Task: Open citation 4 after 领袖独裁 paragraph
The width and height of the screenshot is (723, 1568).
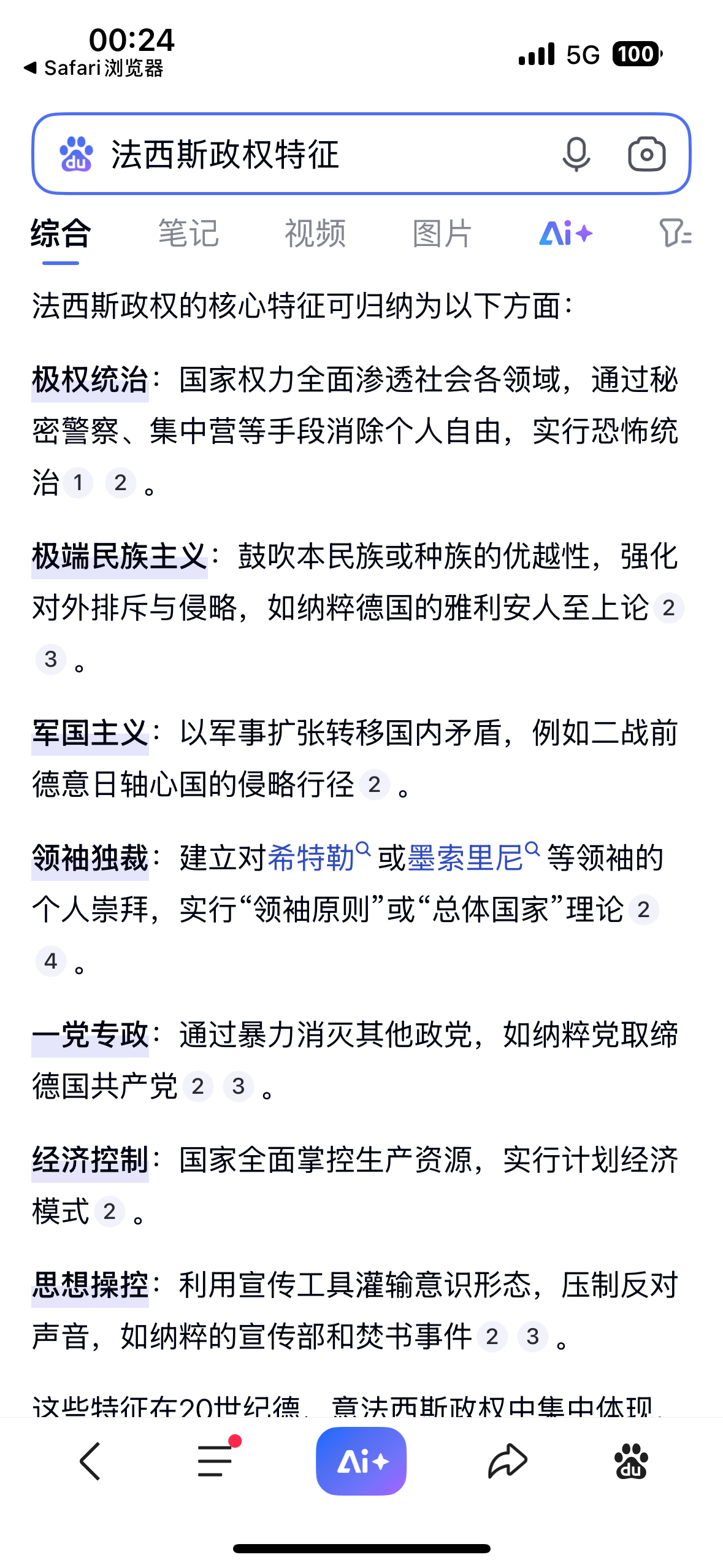Action: 51,961
